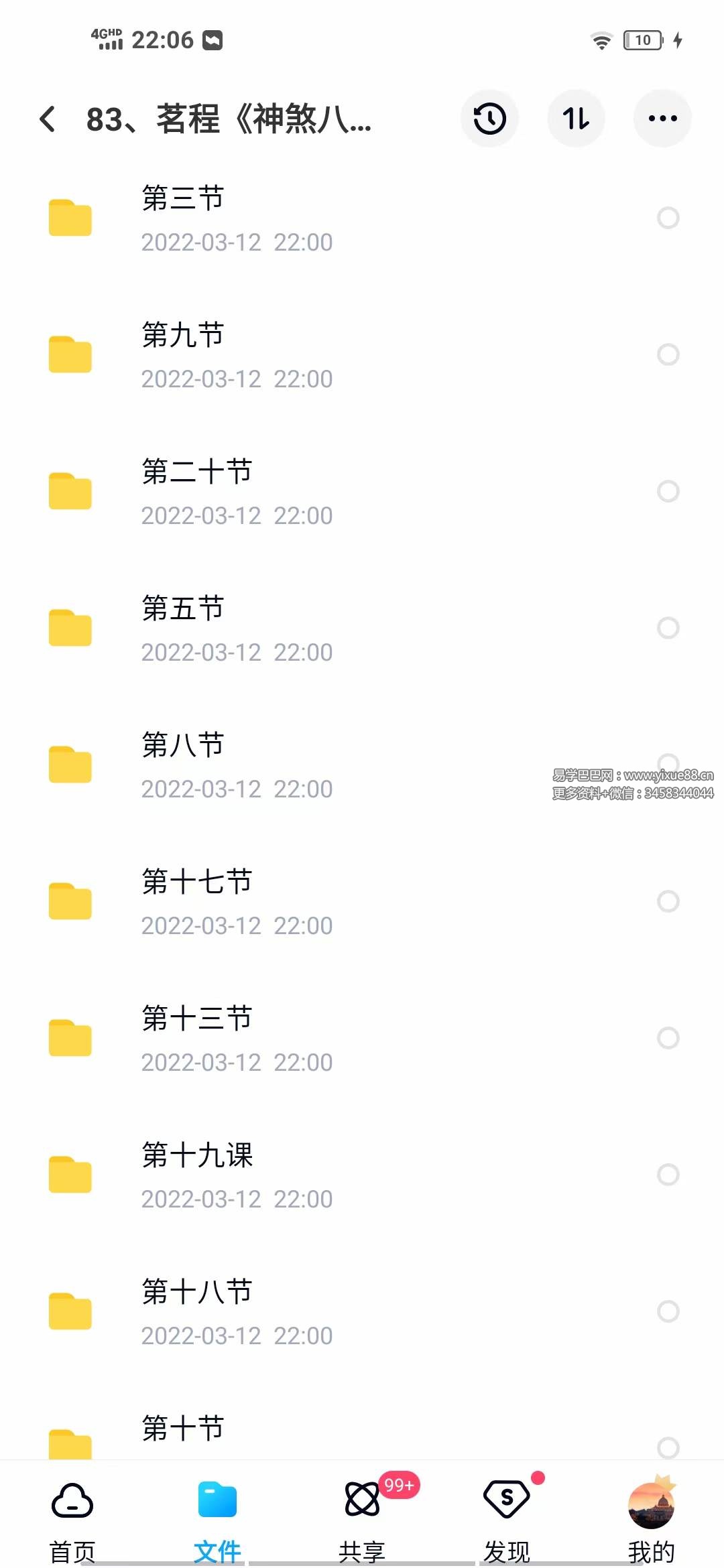724x1568 pixels.
Task: Open the more options (...) menu
Action: point(662,117)
